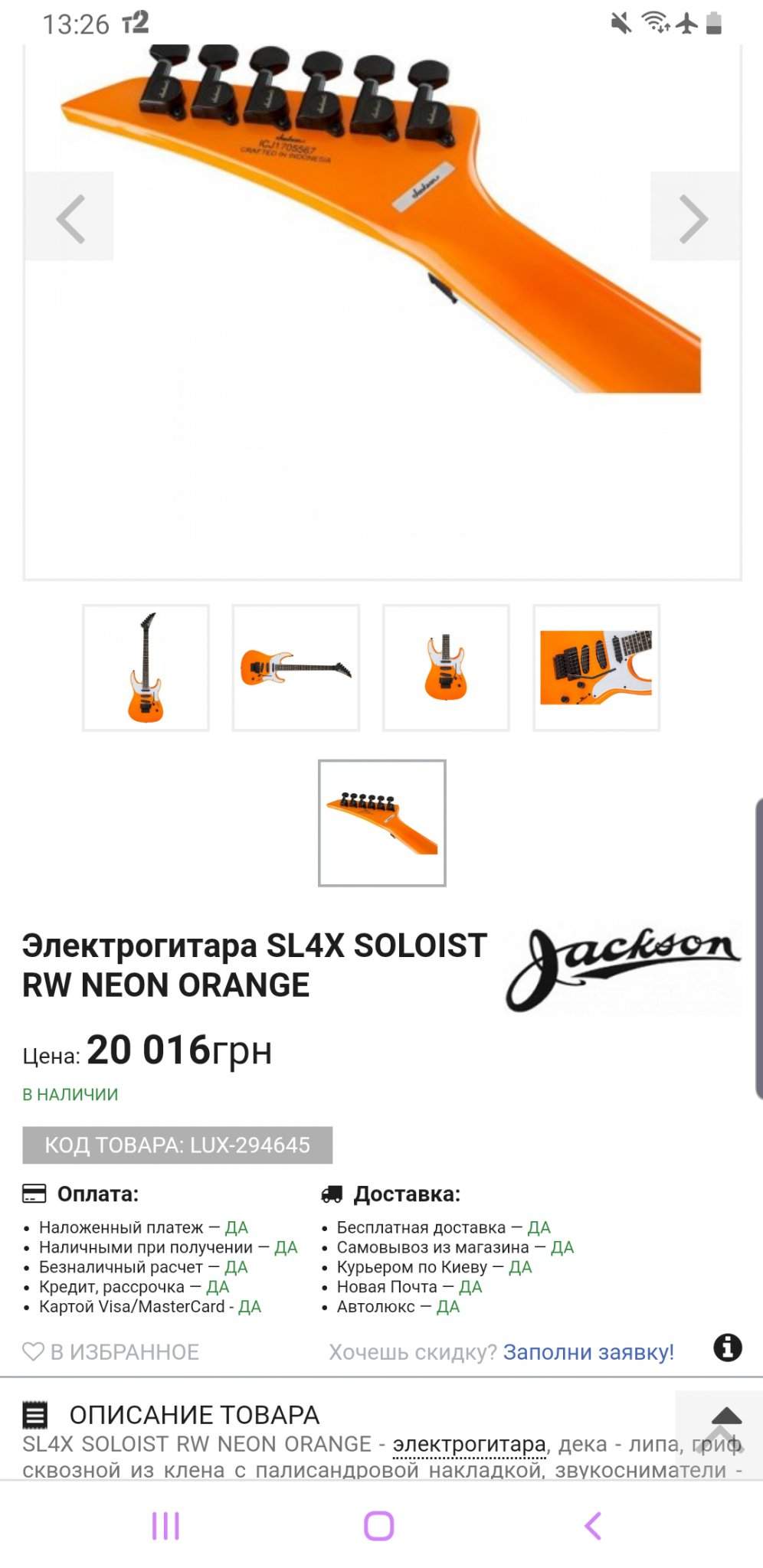
Task: Select the upright guitar thumbnail
Action: click(146, 668)
